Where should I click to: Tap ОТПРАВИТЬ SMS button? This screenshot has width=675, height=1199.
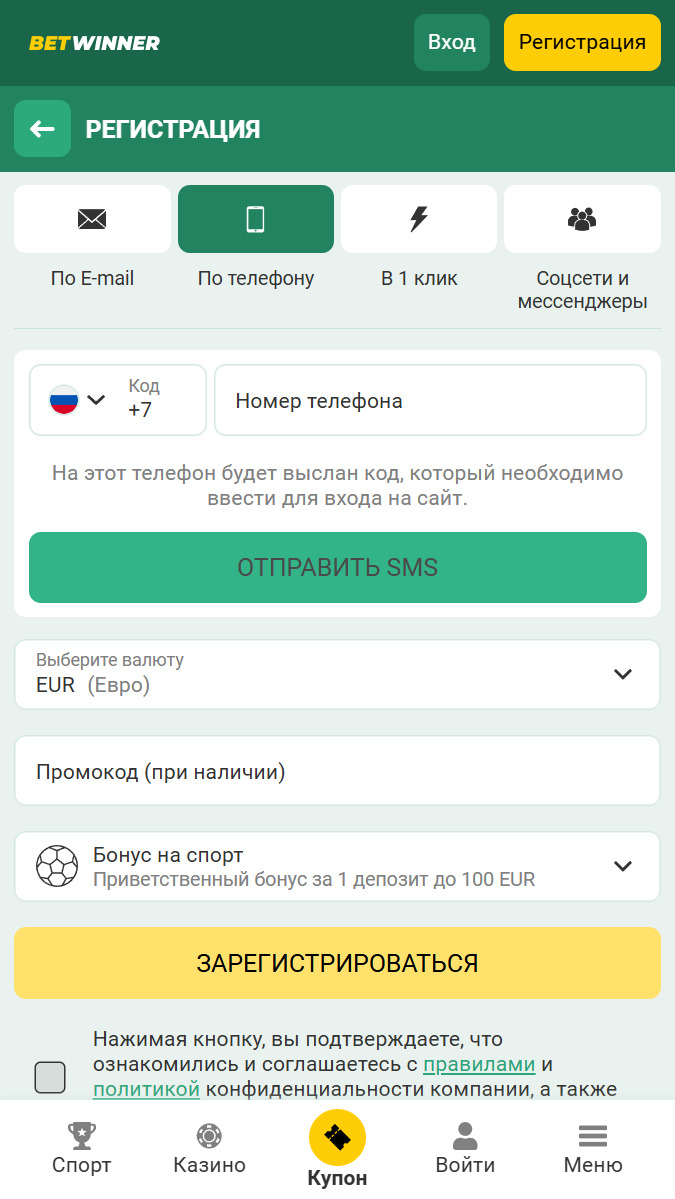click(338, 567)
